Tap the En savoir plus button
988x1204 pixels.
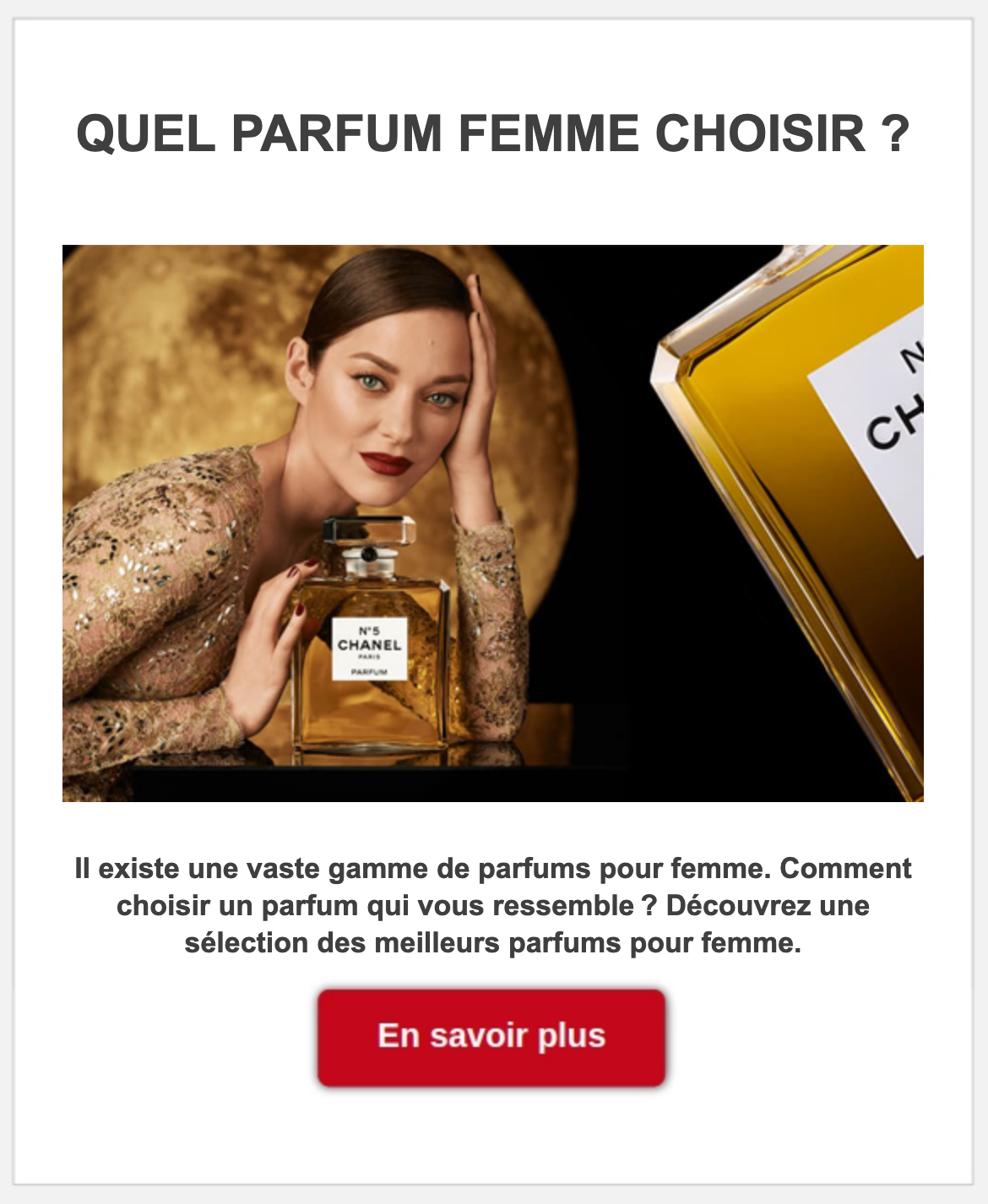(x=491, y=1037)
